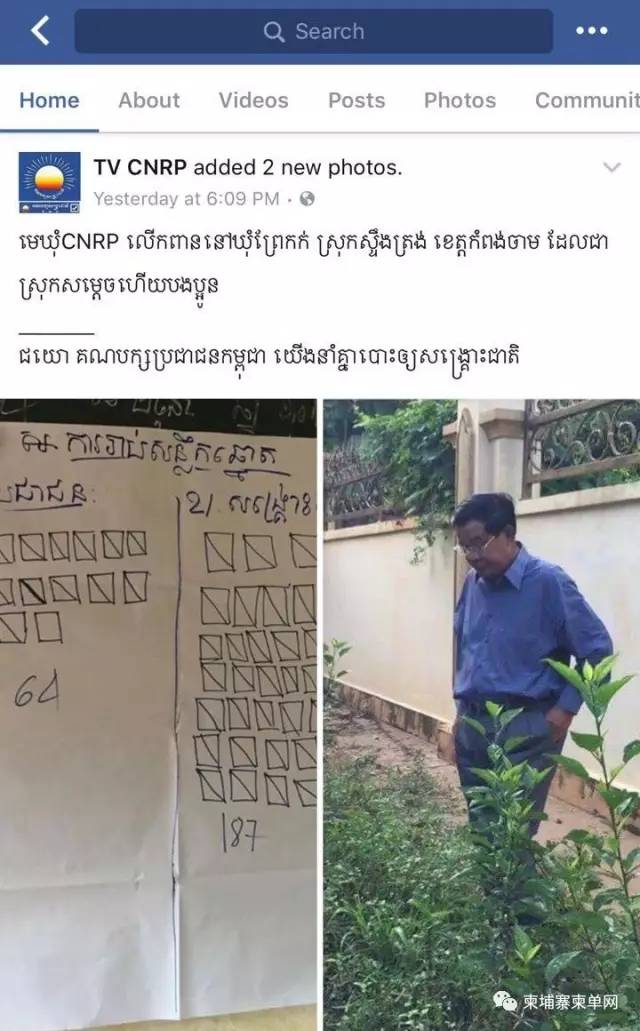Viewport: 640px width, 1031px height.
Task: Open the TV CNRP page name link
Action: click(x=140, y=168)
